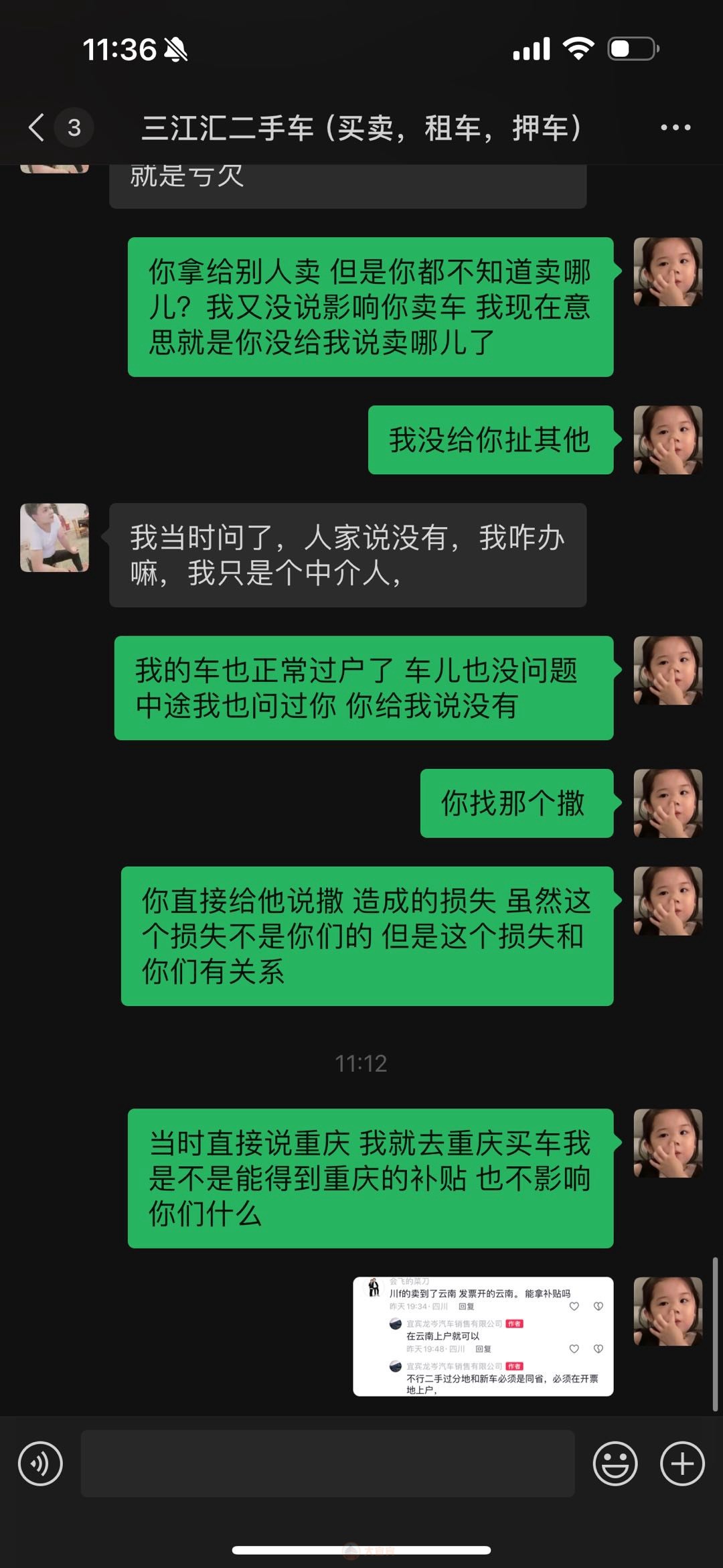
Task: Open group chat info via three dots
Action: tap(675, 127)
